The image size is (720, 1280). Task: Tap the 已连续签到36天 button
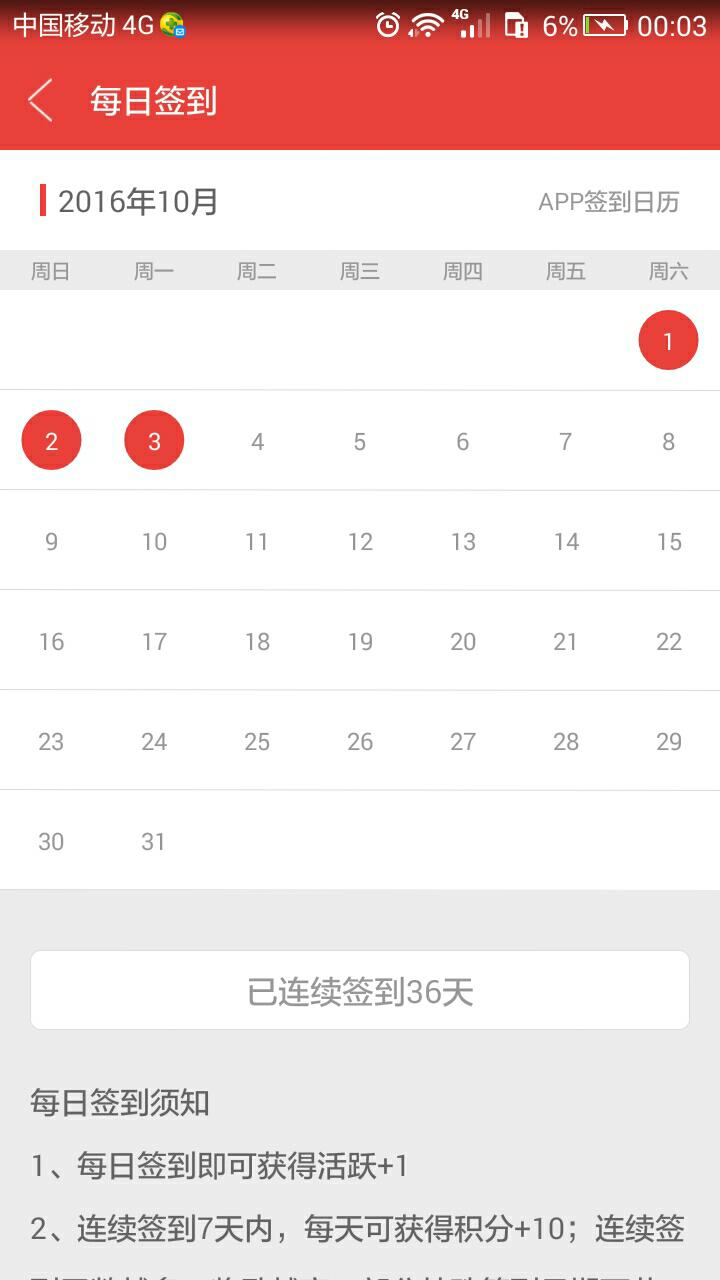(360, 990)
